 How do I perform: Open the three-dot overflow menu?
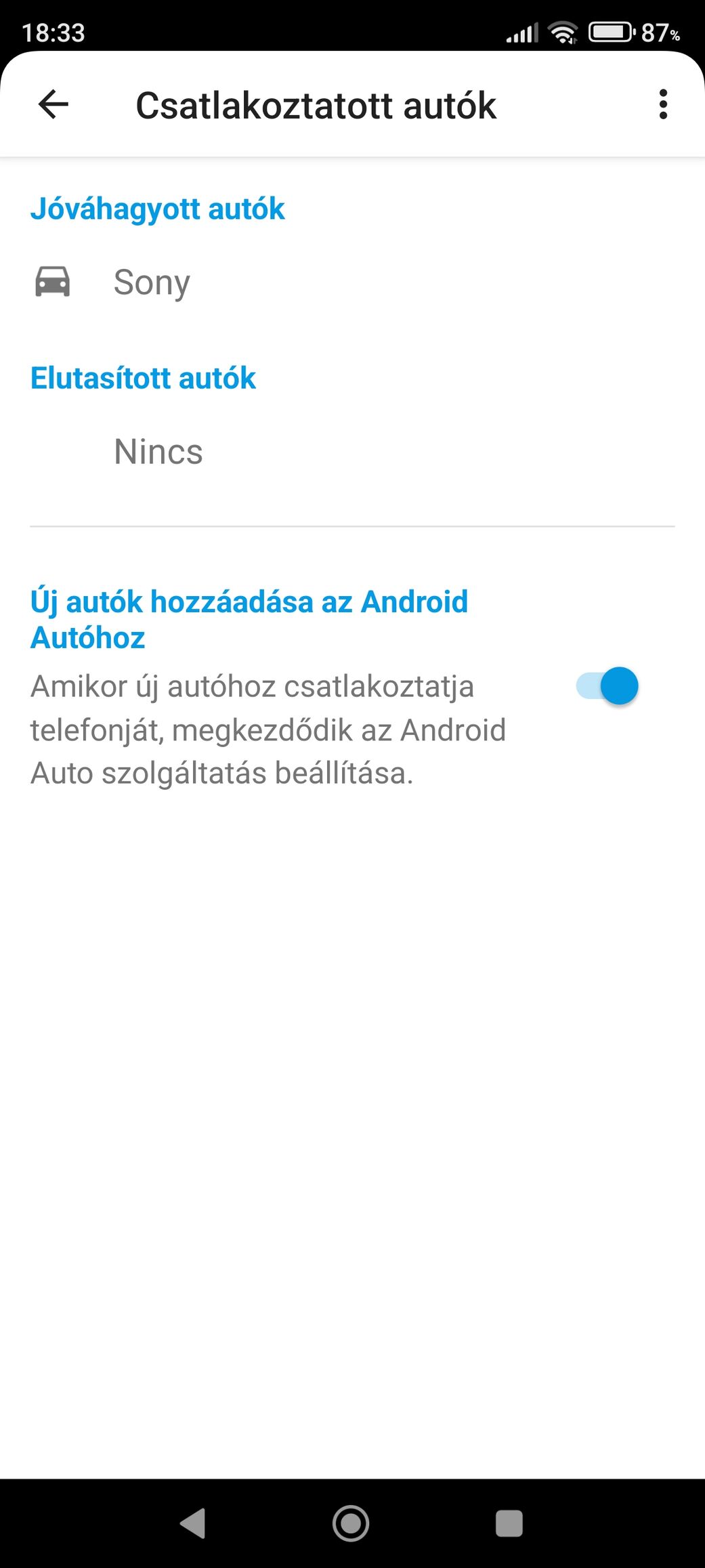coord(663,105)
